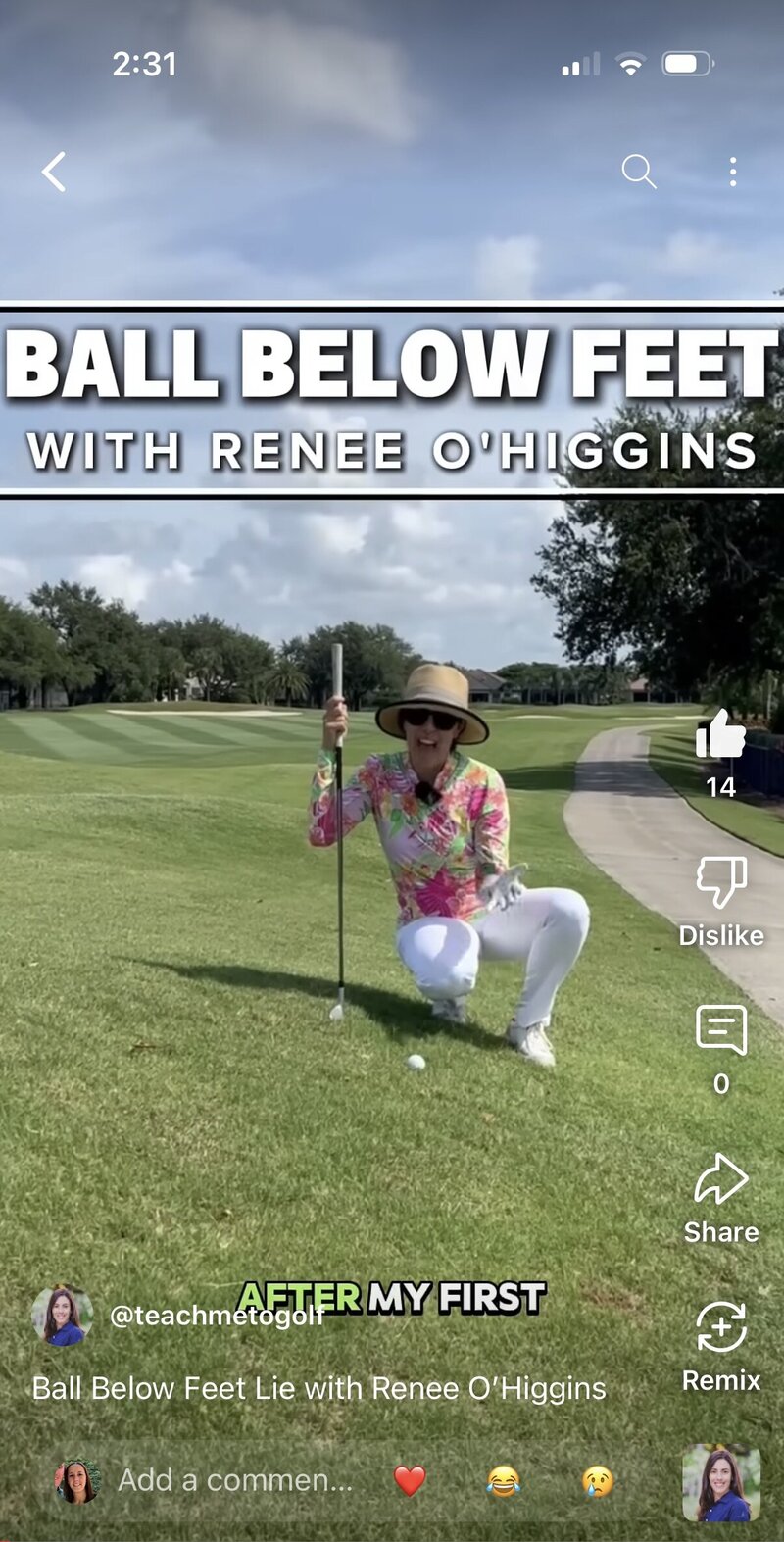Open the three-dot overflow menu

[x=733, y=173]
